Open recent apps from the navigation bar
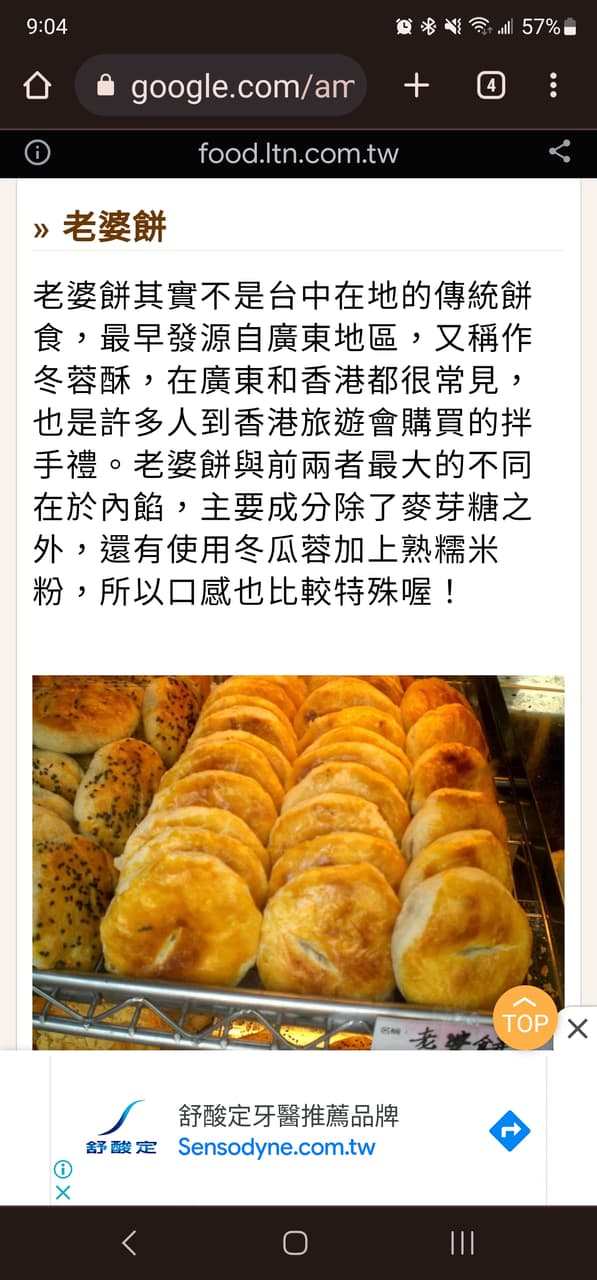This screenshot has height=1280, width=597. (x=462, y=1243)
